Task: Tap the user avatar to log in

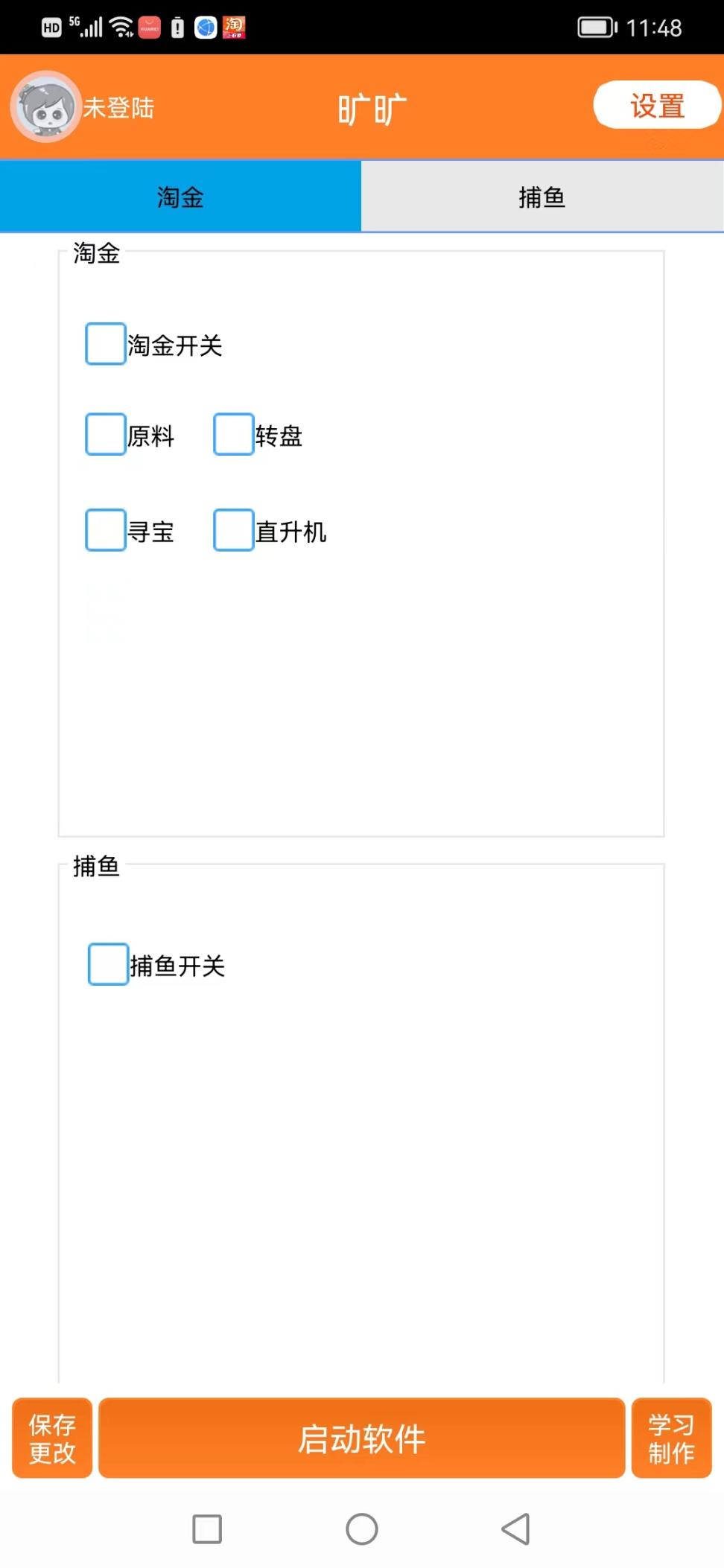Action: click(45, 107)
